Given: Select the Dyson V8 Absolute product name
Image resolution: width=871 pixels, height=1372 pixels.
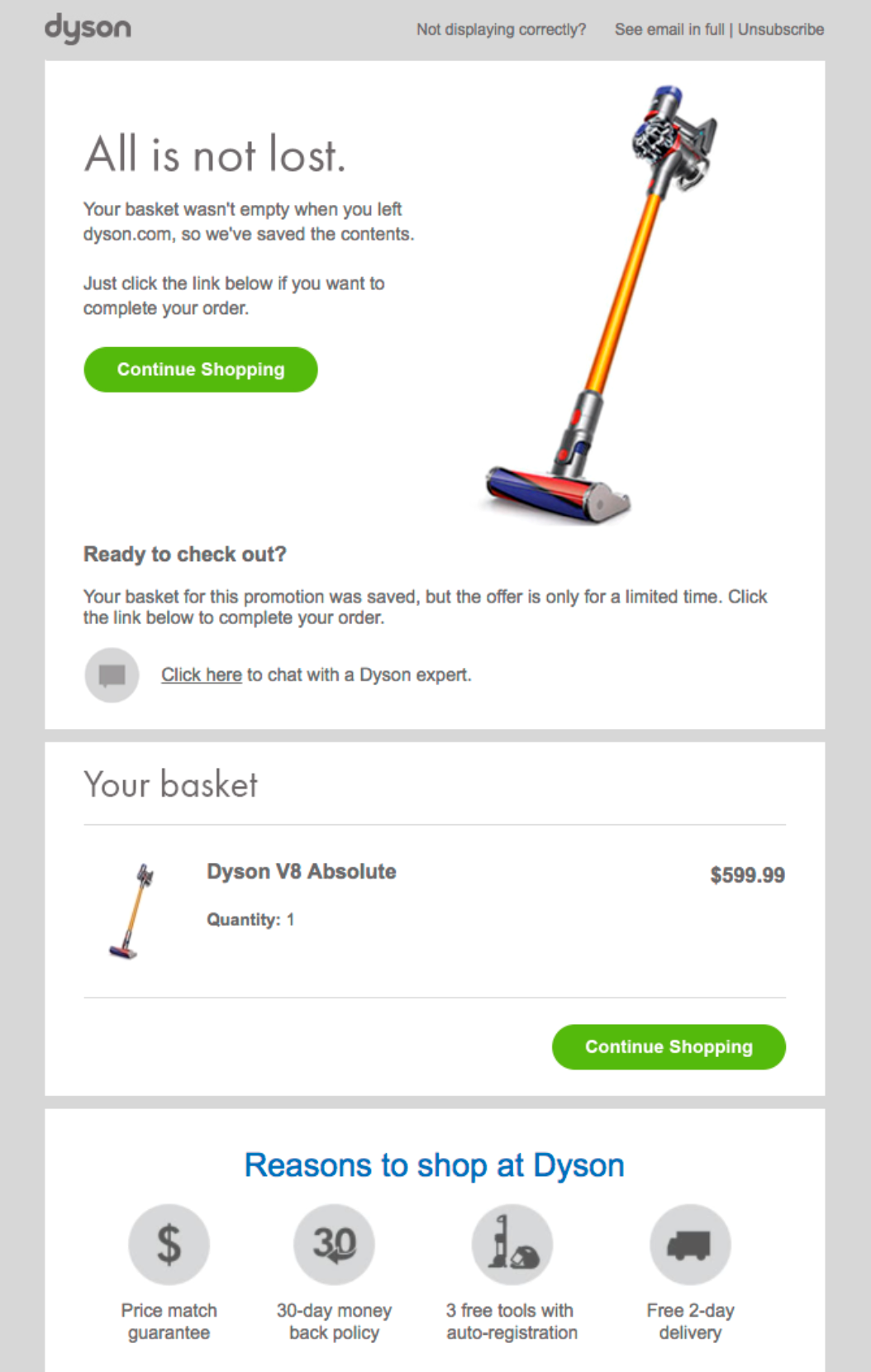Looking at the screenshot, I should tap(301, 872).
